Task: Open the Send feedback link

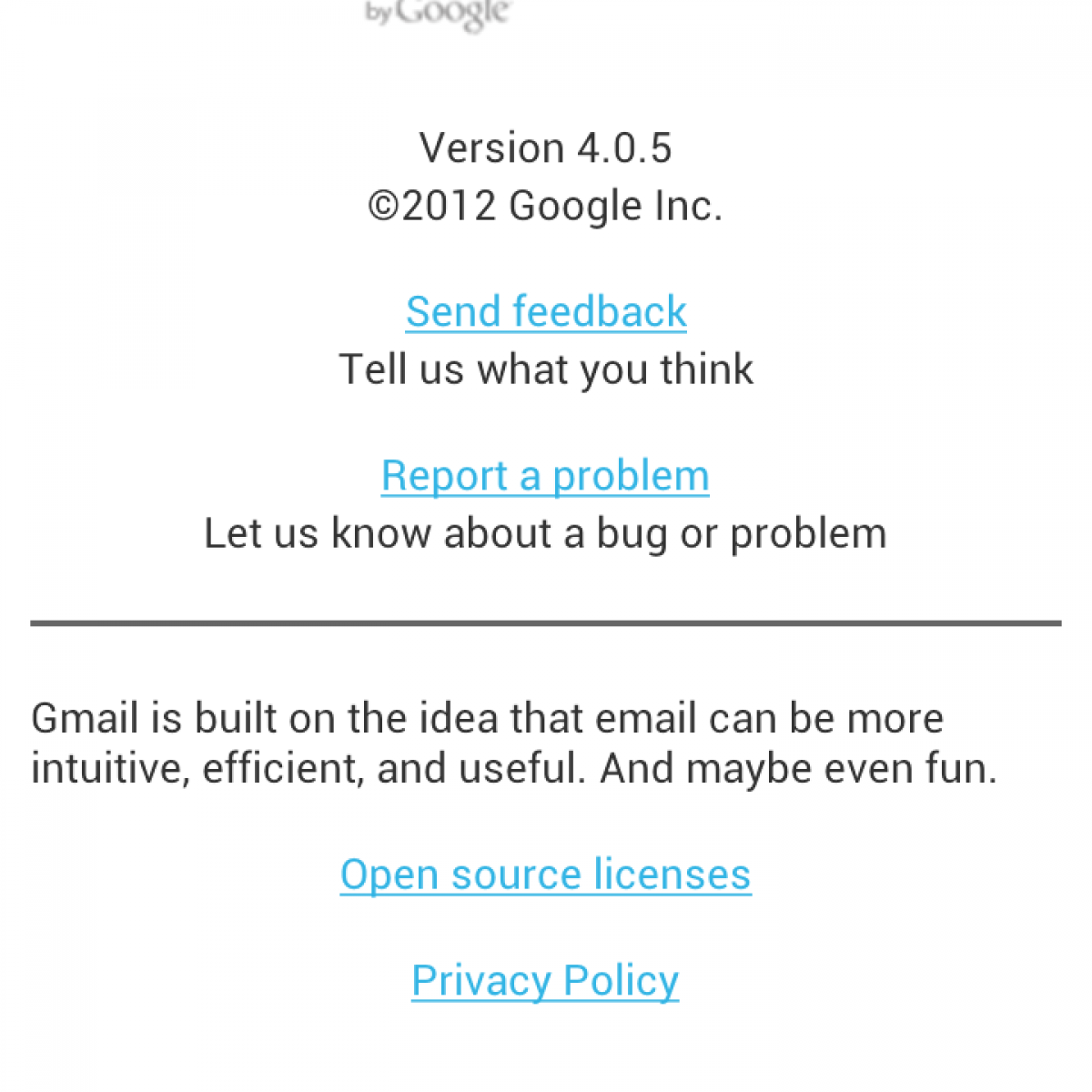Action: pyautogui.click(x=546, y=312)
